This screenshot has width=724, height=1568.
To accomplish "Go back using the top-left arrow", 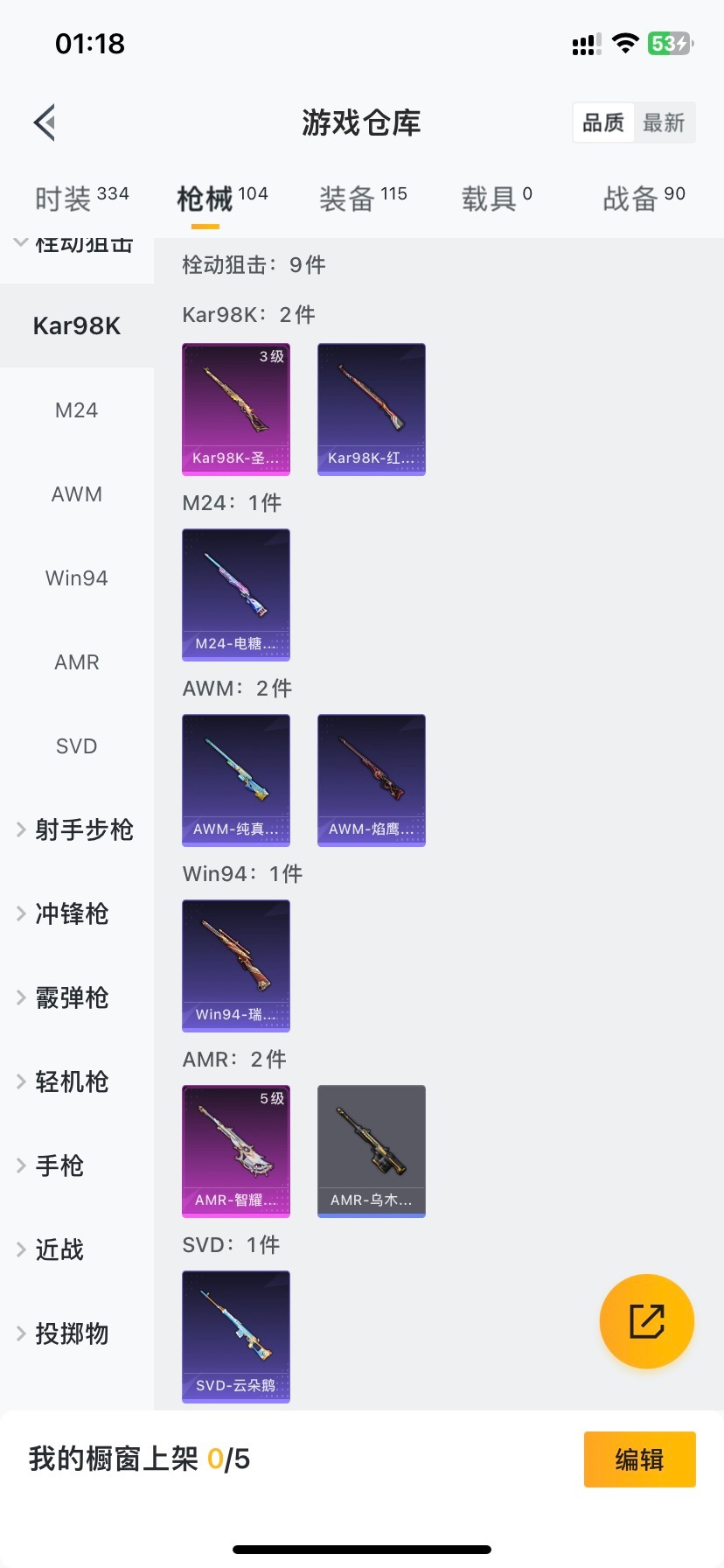I will click(45, 122).
